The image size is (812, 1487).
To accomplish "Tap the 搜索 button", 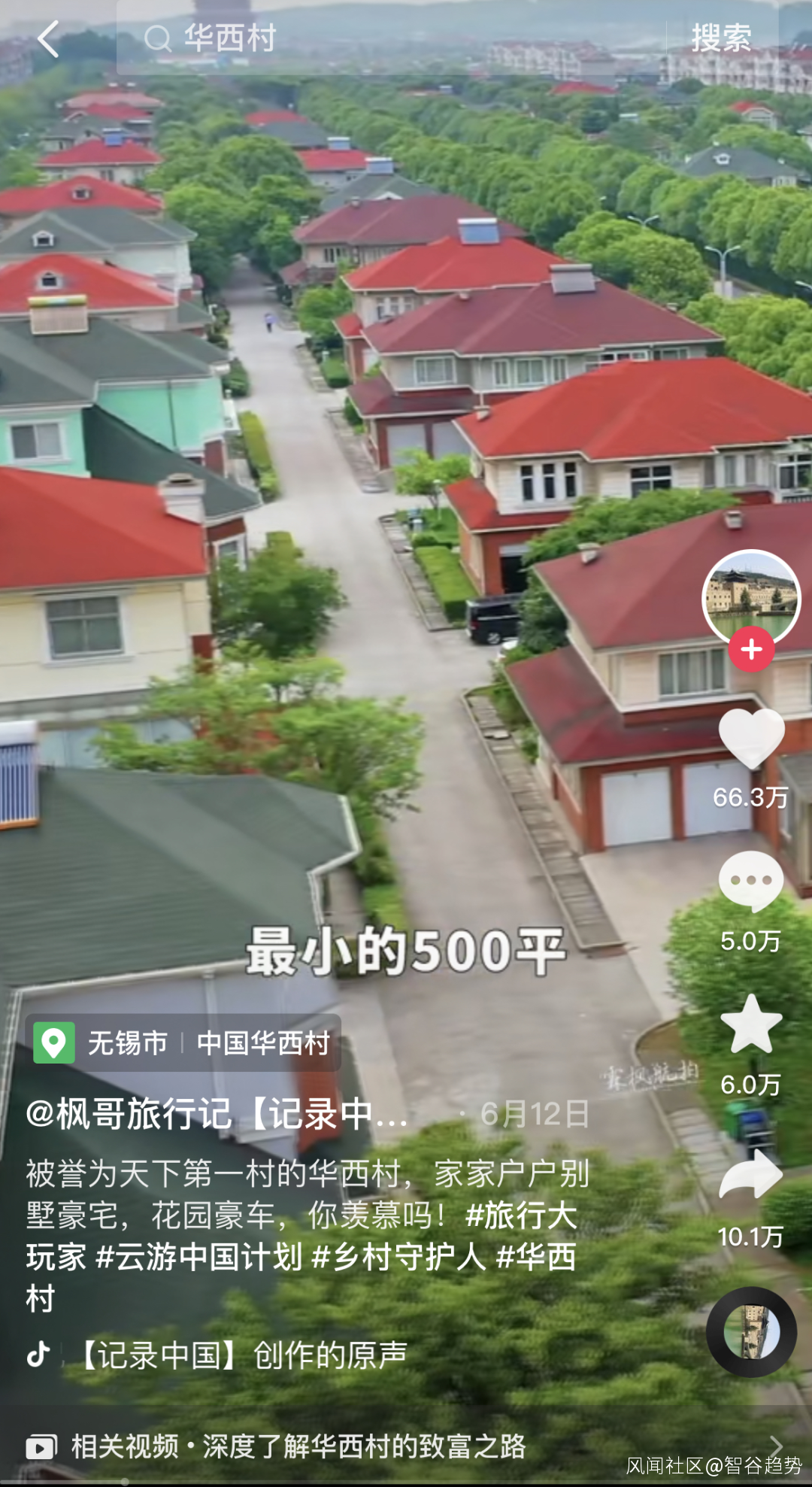I will [721, 38].
